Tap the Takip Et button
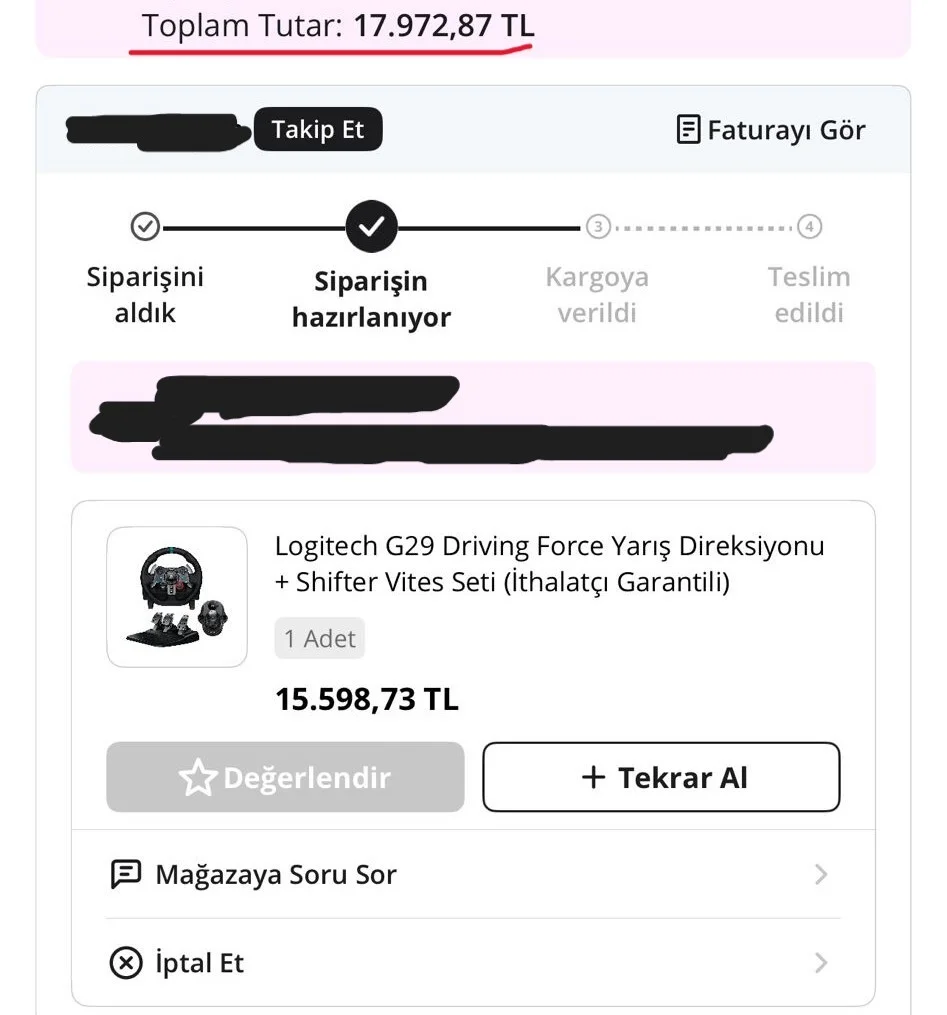The image size is (947, 1015). [317, 130]
